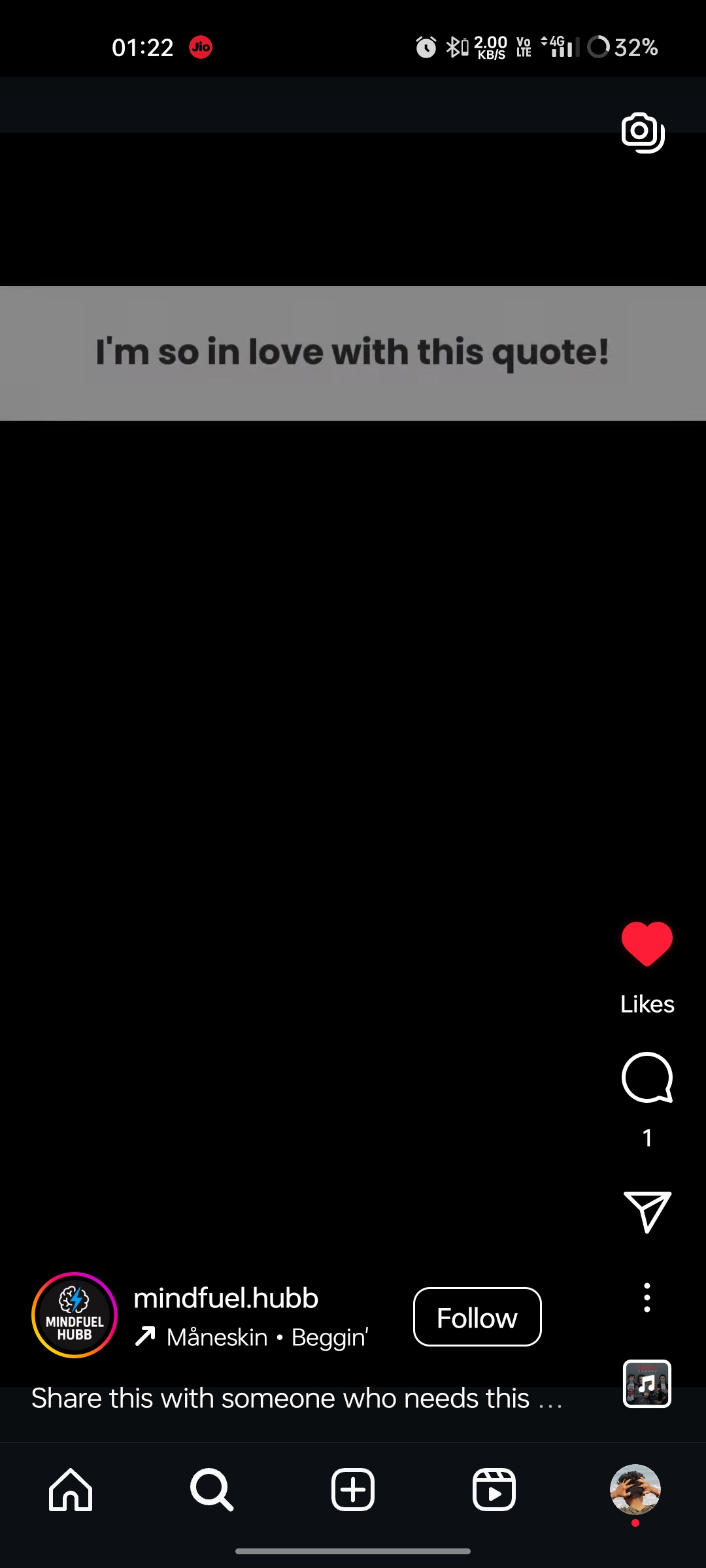Screen dimensions: 706x1568
Task: Create a new post with plus icon
Action: [x=353, y=1490]
